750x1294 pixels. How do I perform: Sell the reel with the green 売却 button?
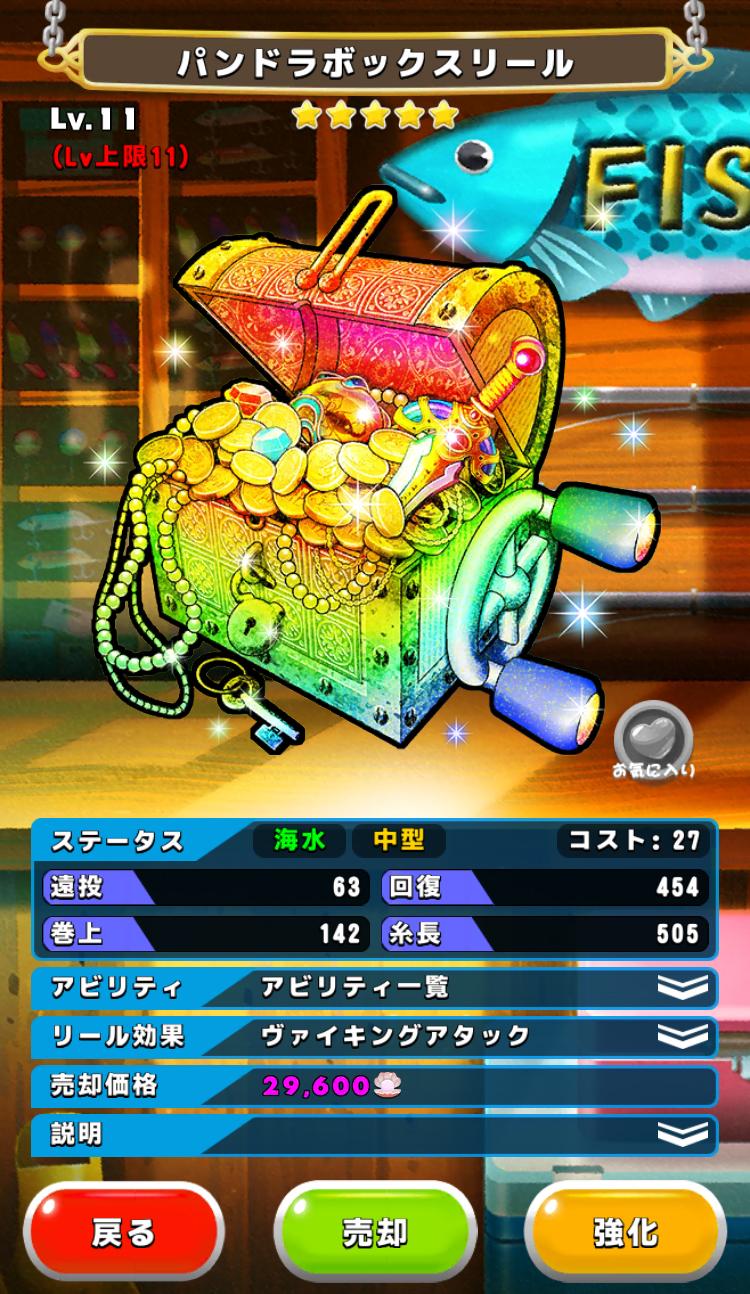[x=375, y=1232]
